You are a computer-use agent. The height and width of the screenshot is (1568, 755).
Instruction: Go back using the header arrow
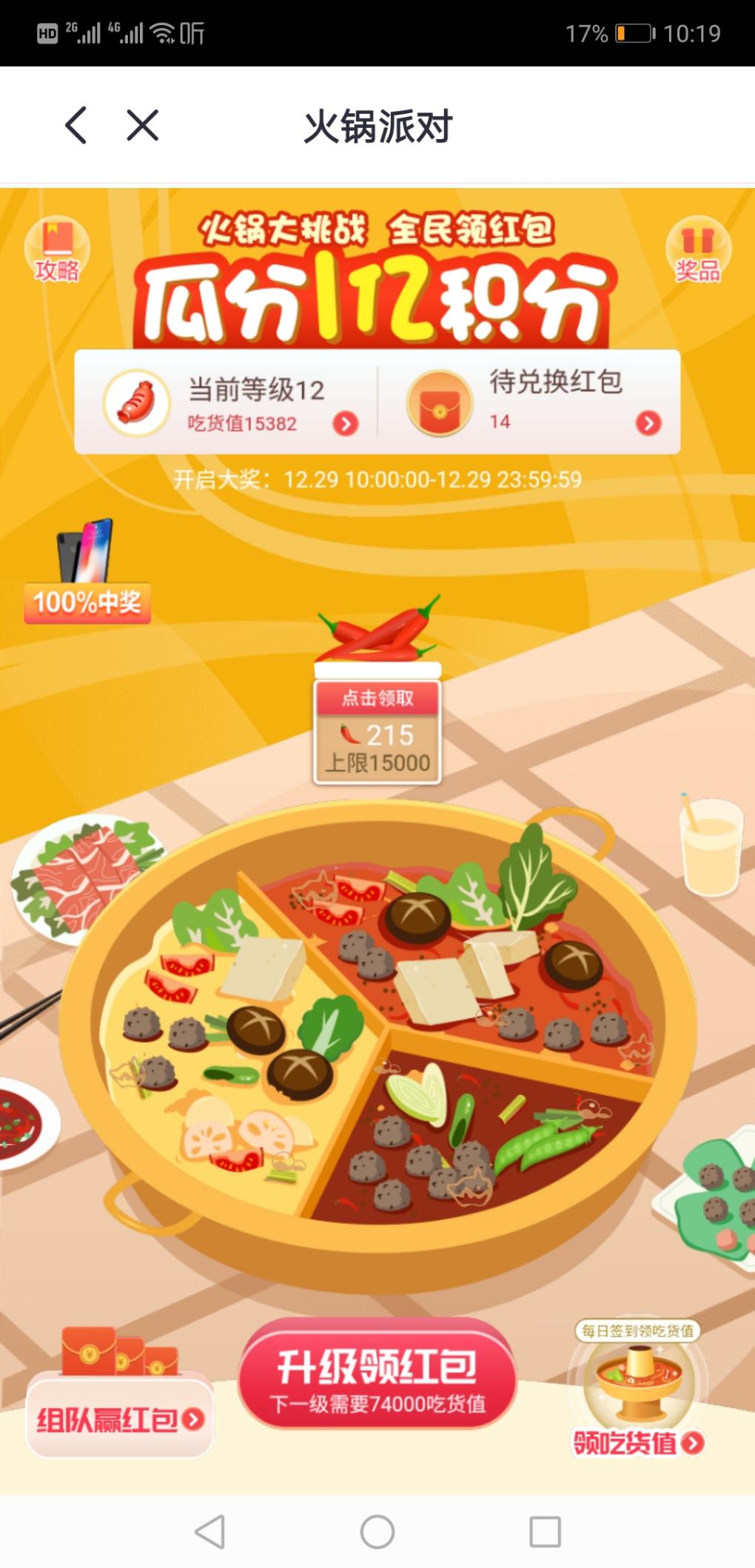[76, 125]
